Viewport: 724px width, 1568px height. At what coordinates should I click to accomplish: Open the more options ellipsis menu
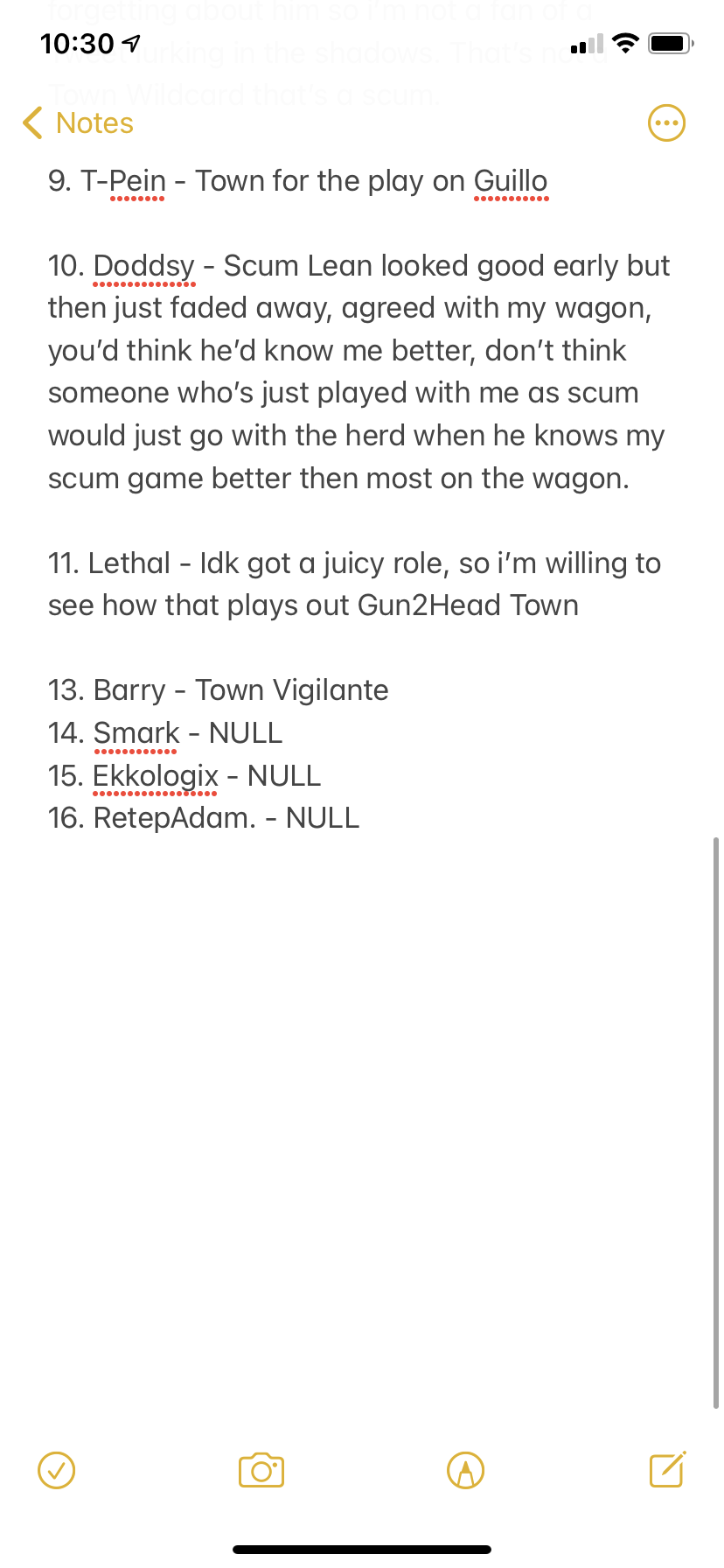(x=666, y=123)
